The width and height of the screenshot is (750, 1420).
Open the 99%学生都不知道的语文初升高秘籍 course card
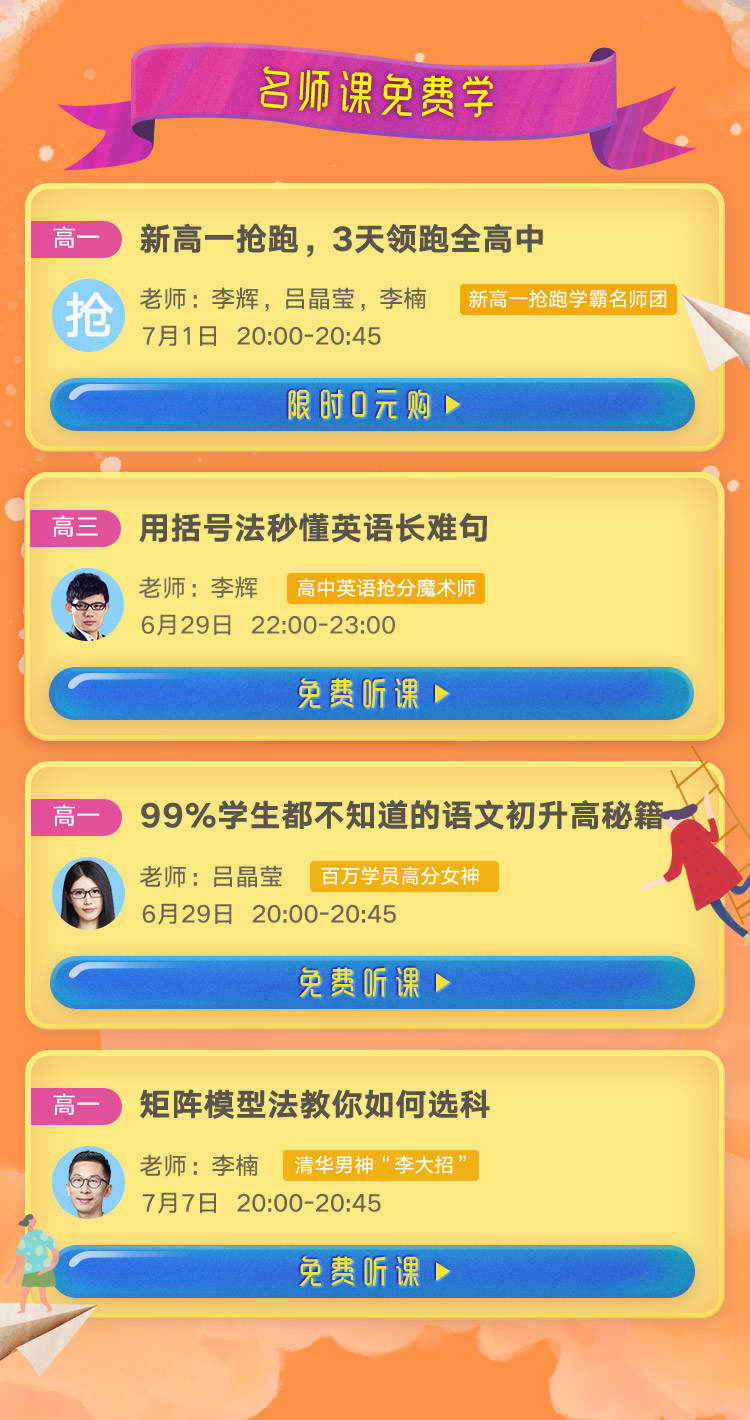(400, 817)
